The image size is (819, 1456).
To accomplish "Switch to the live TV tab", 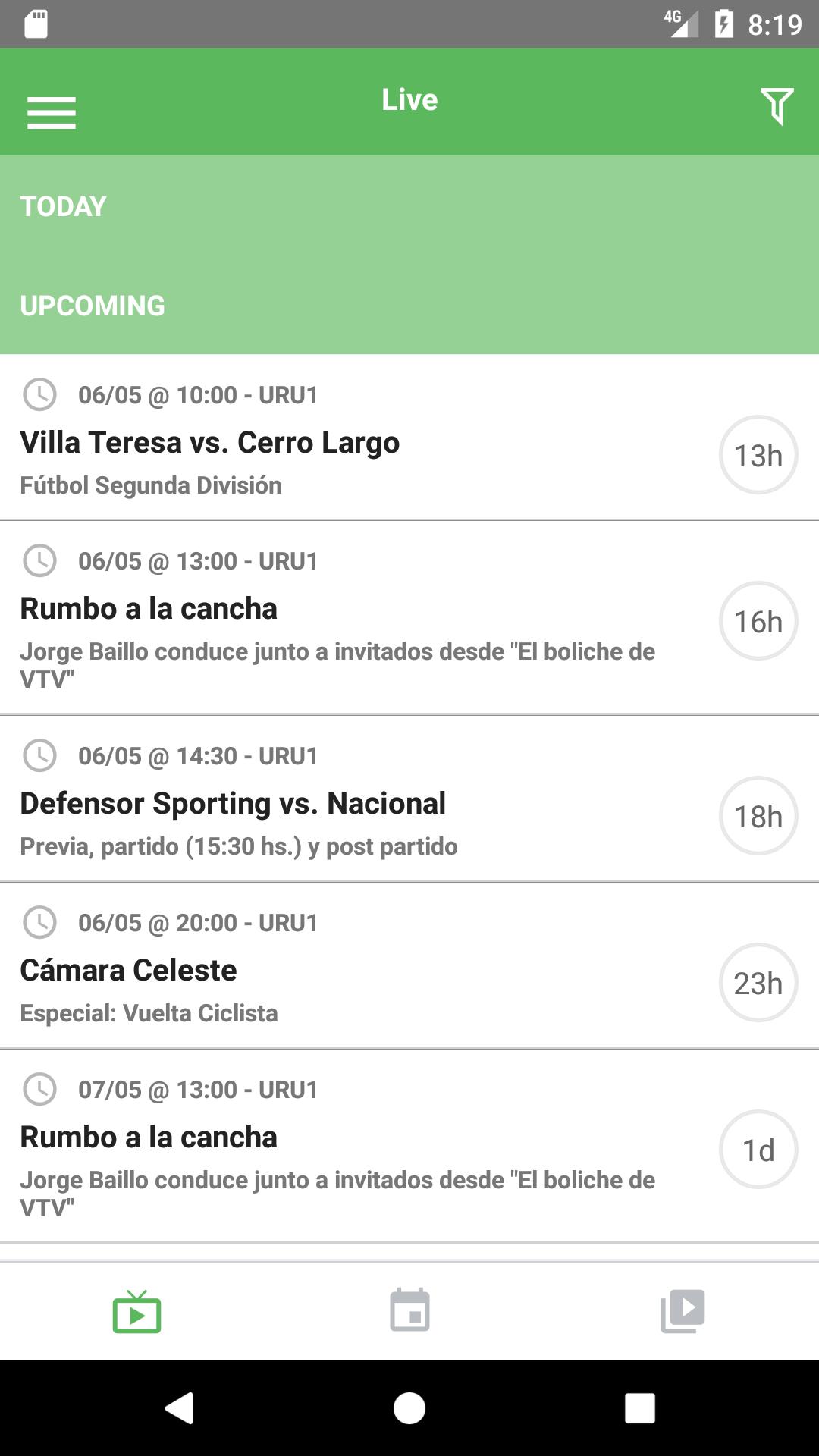I will (137, 1311).
